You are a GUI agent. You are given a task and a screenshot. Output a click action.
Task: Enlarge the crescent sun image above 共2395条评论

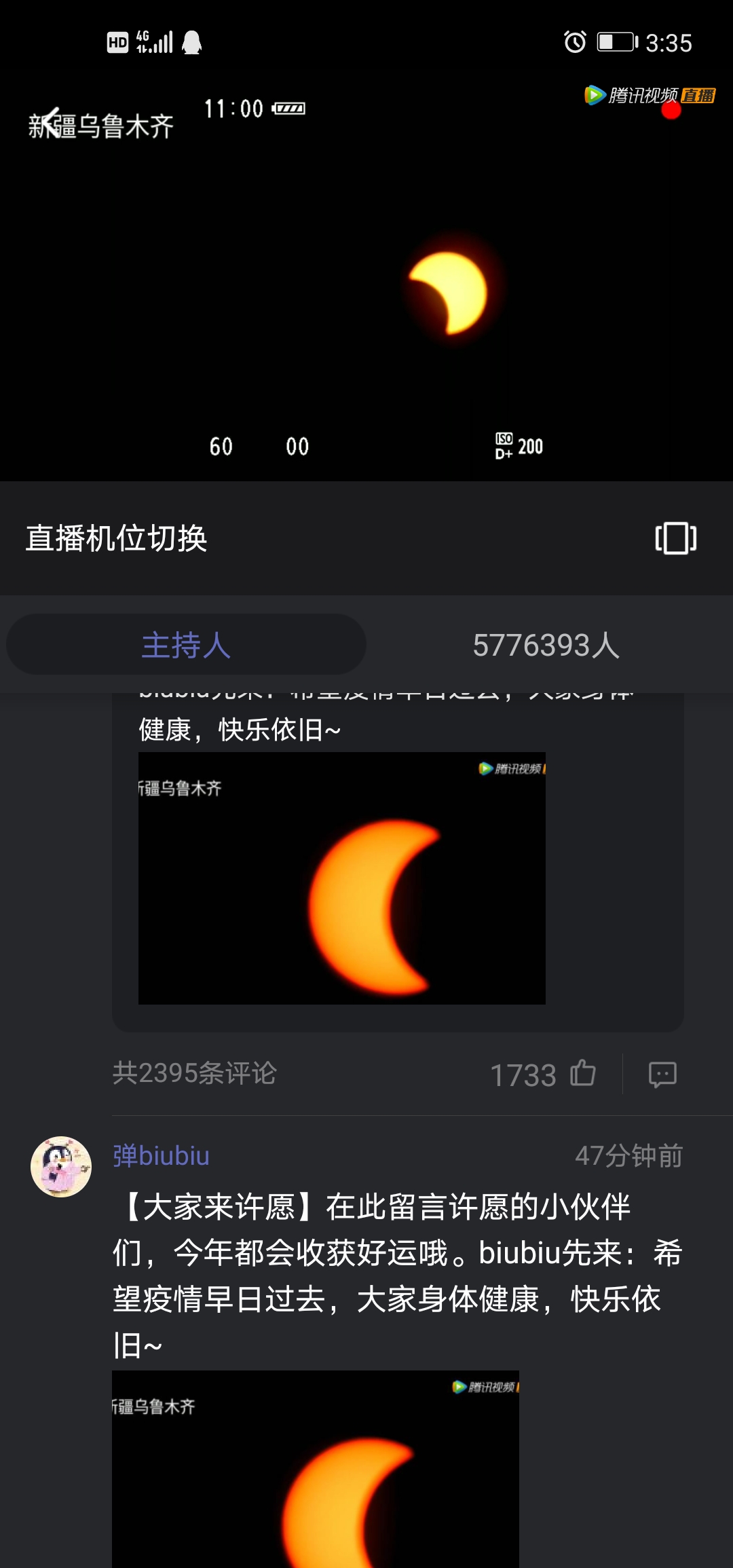tap(342, 878)
